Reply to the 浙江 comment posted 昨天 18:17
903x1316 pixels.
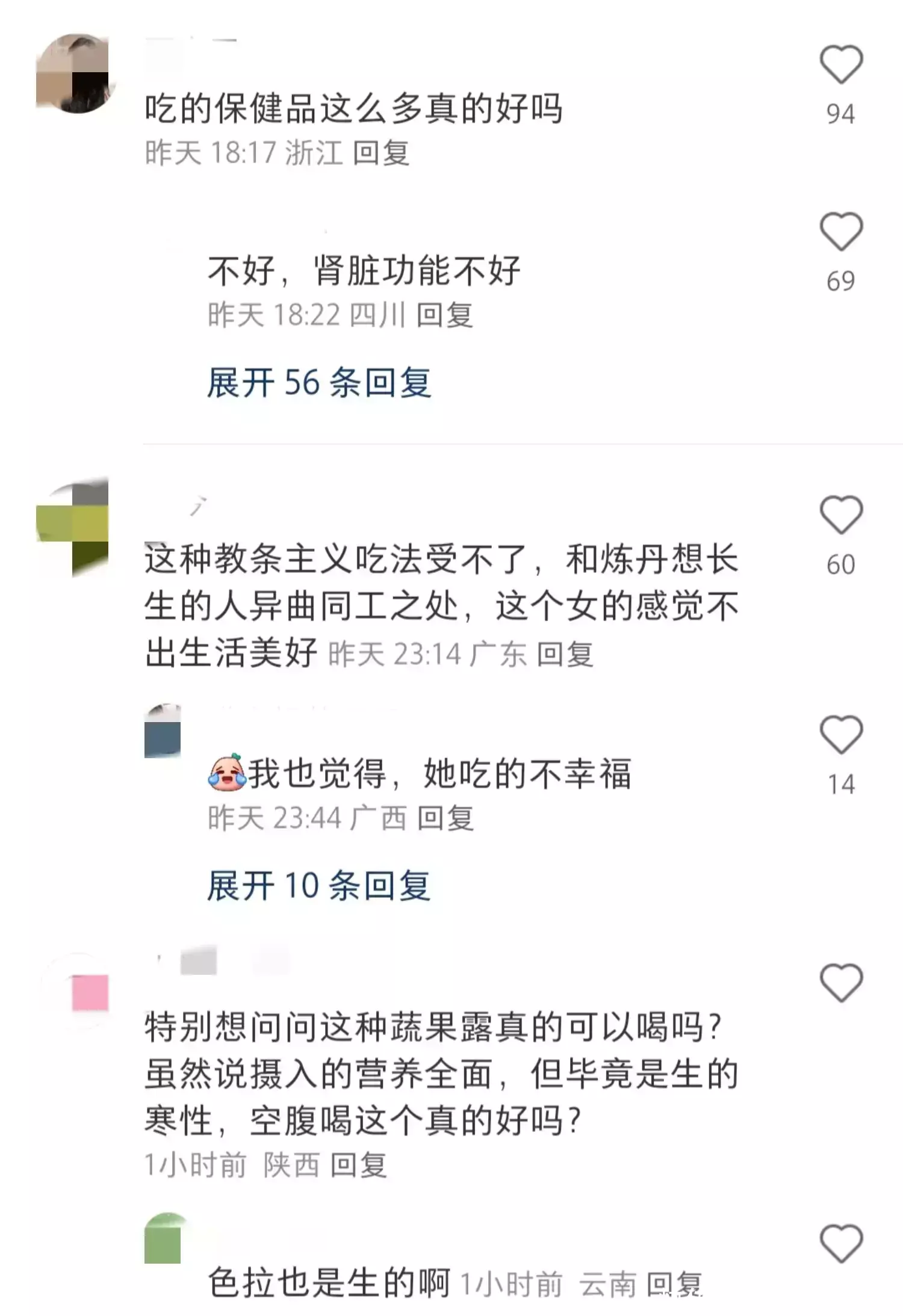[x=380, y=153]
